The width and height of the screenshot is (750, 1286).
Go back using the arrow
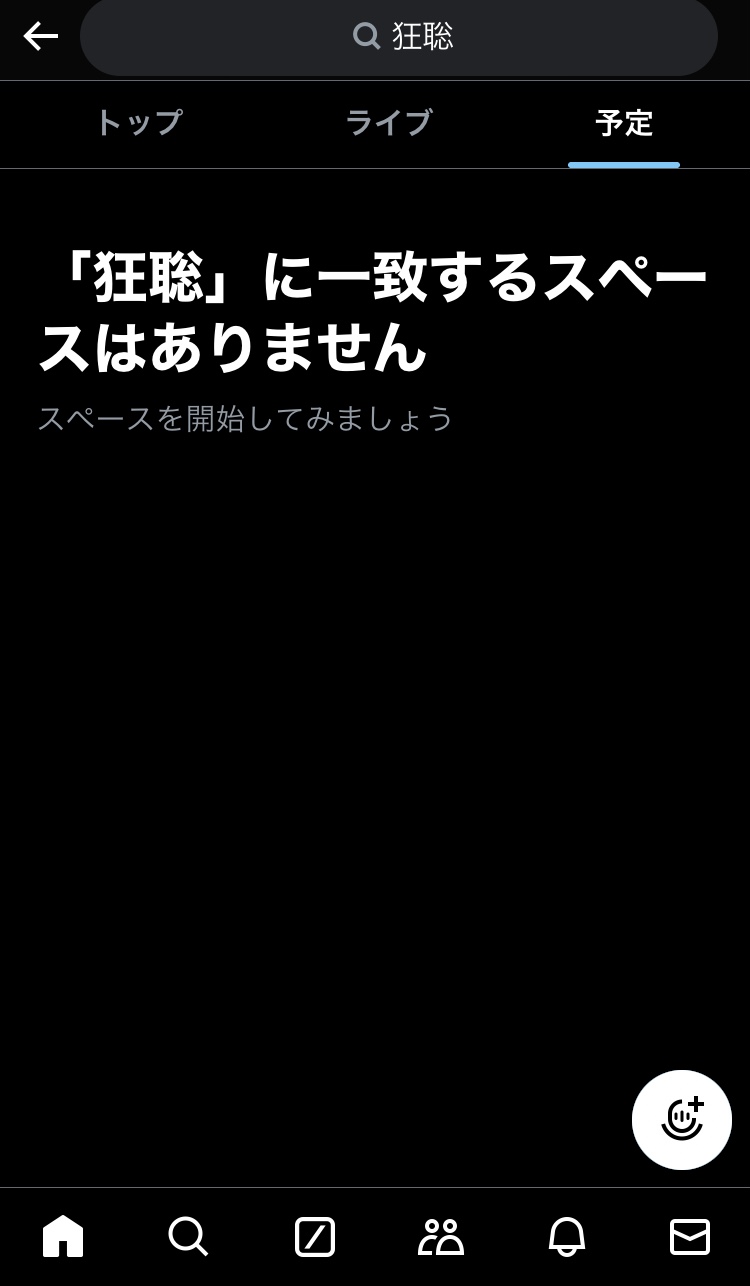[x=40, y=37]
